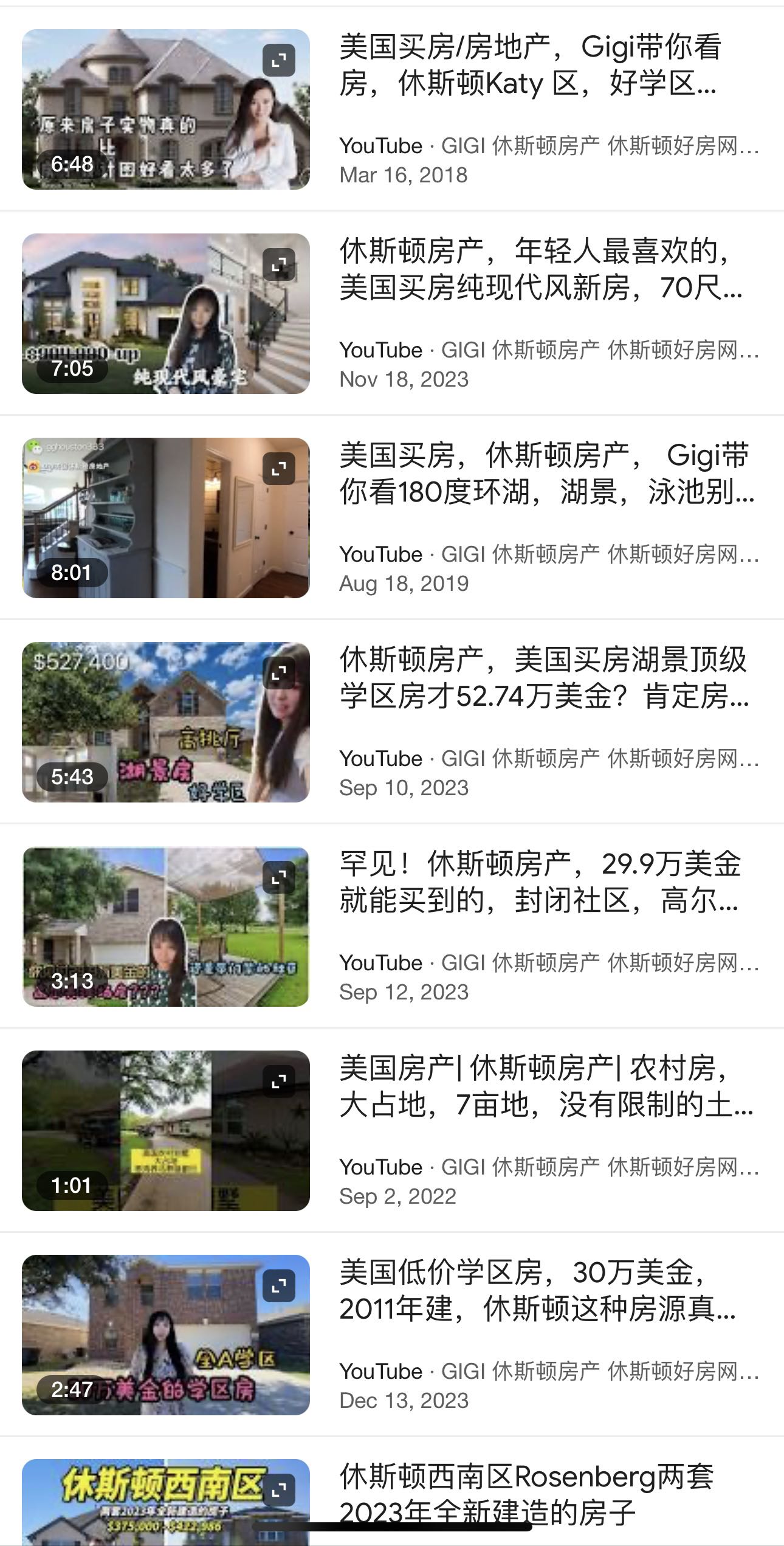The width and height of the screenshot is (784, 1546).
Task: Expand preview on the 8:01 video thumbnail
Action: tap(279, 469)
